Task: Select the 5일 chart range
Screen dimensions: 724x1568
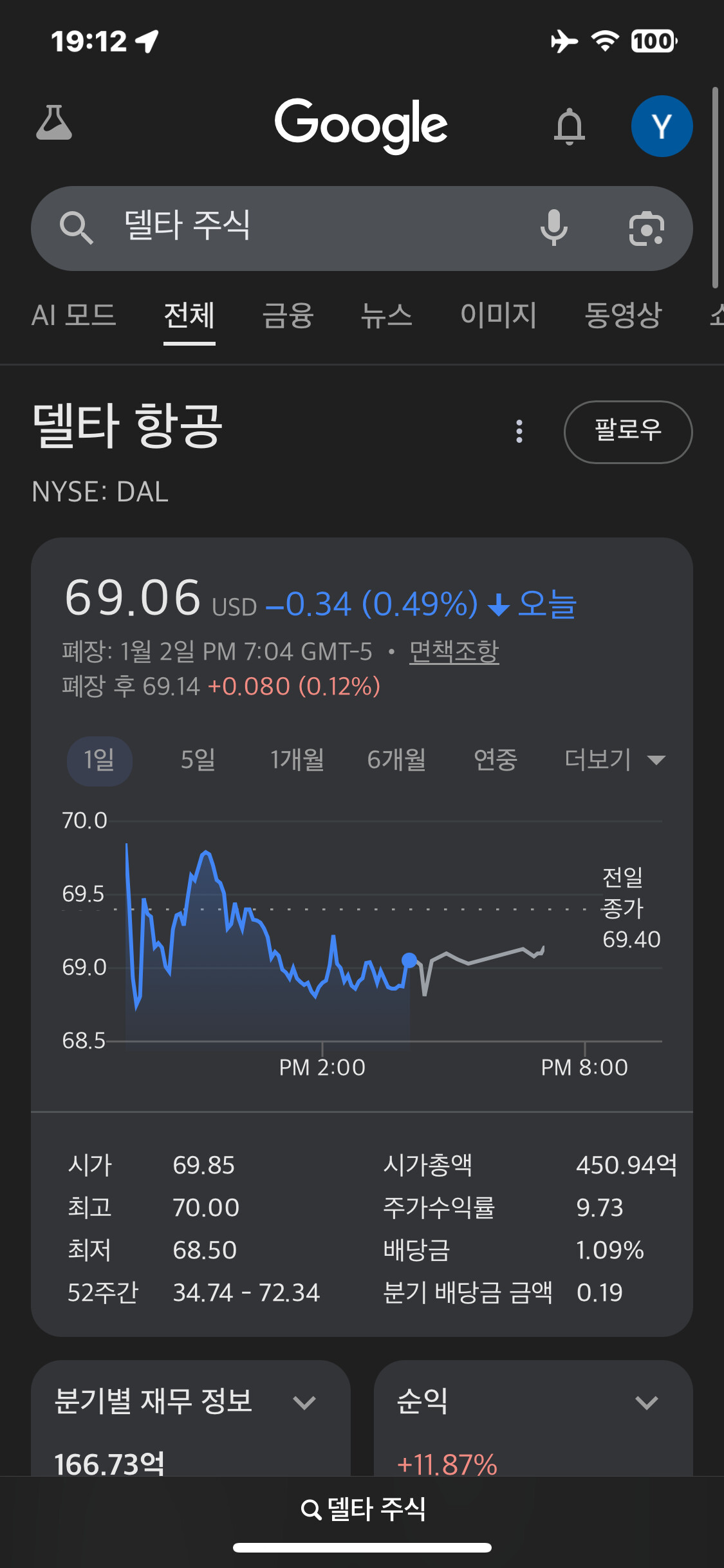Action: [x=198, y=760]
